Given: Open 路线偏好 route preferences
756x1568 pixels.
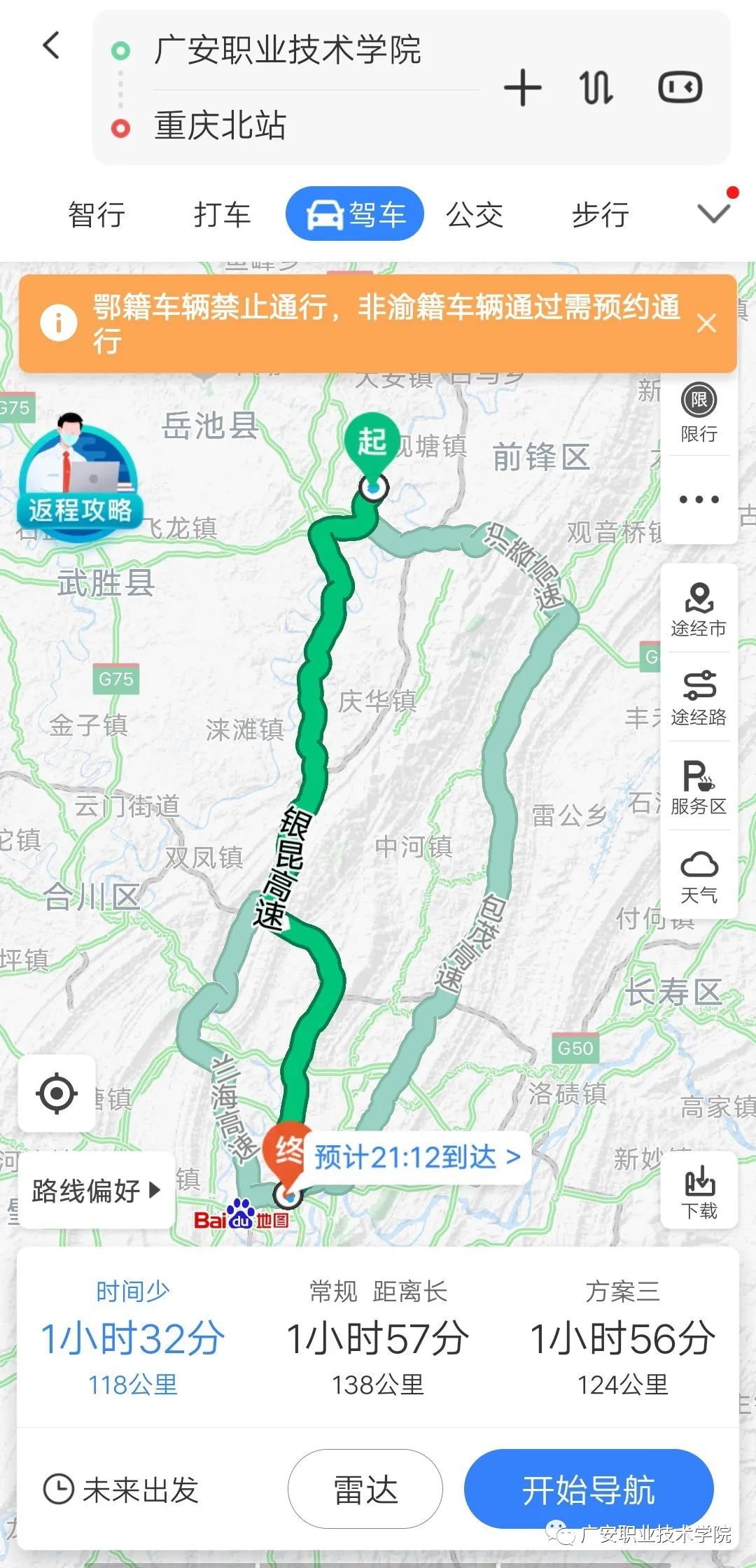Looking at the screenshot, I should coord(97,1190).
